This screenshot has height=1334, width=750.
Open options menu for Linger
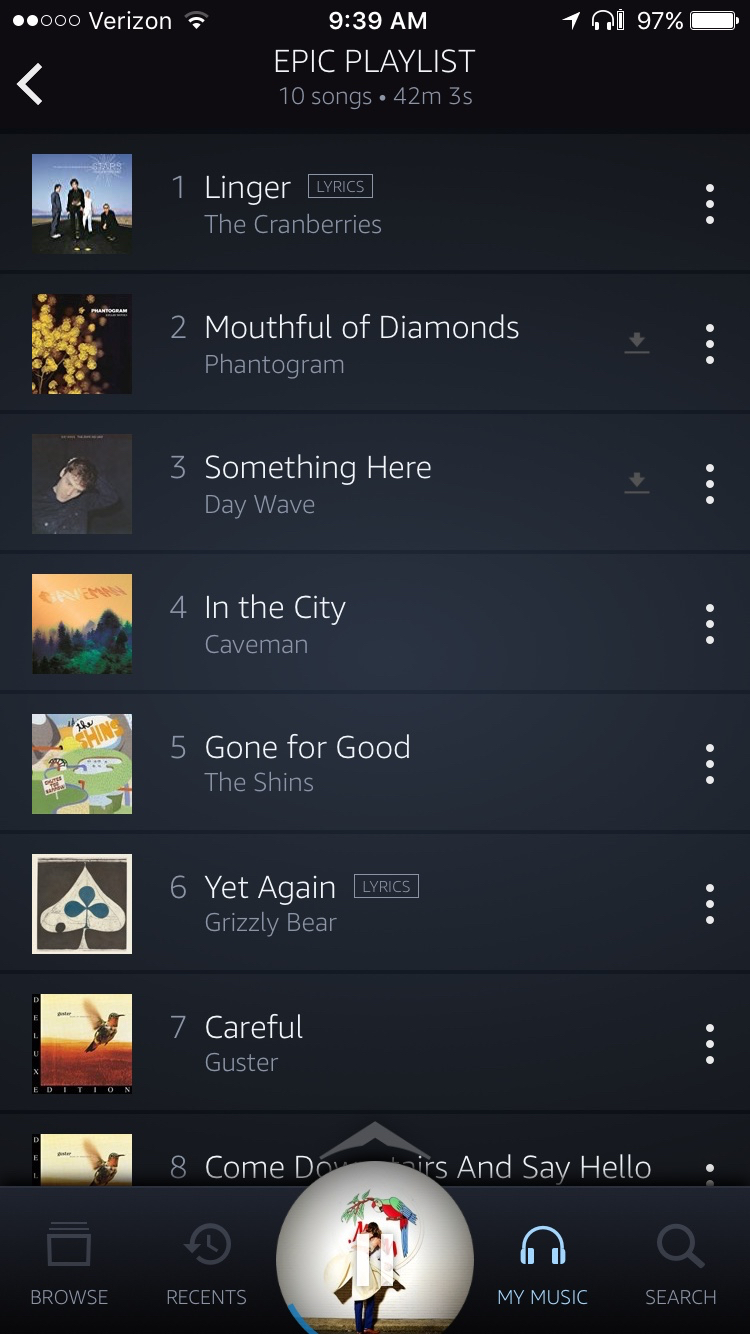point(709,204)
